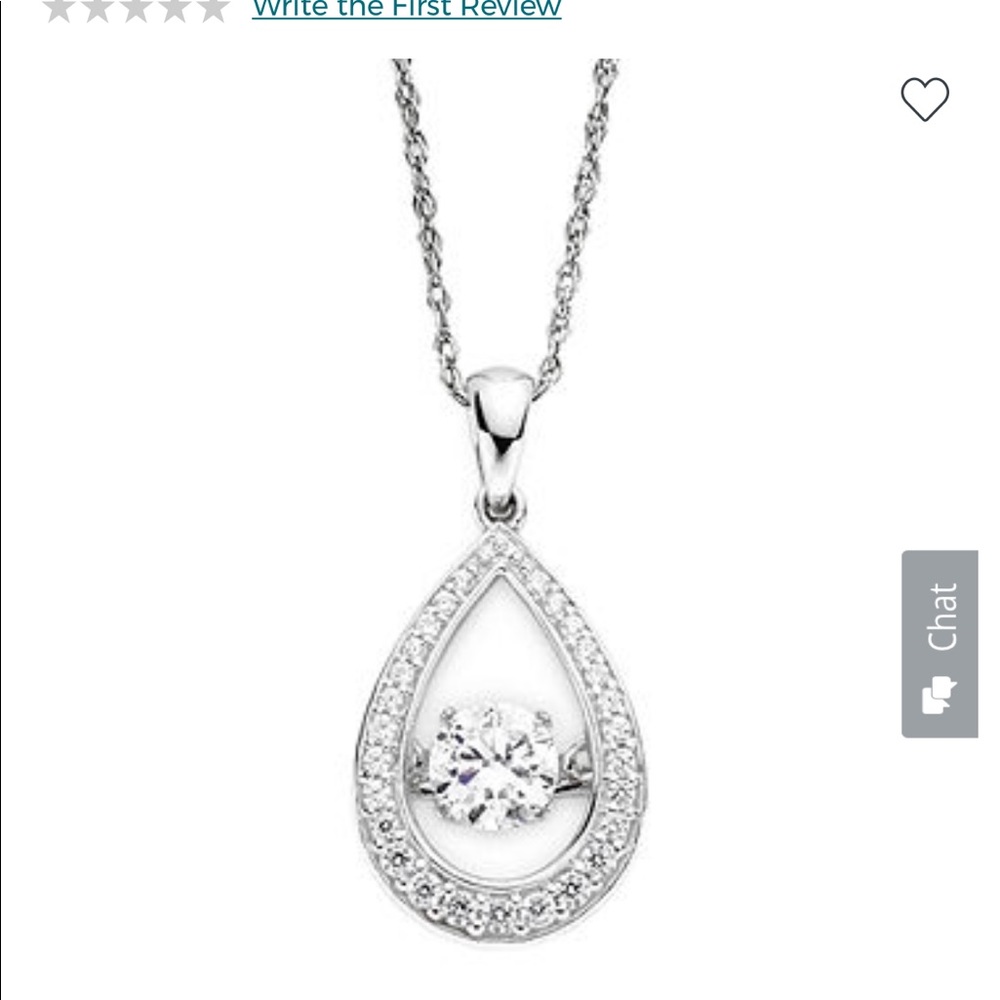1000x1000 pixels.
Task: Open the Chat support tab
Action: click(939, 644)
